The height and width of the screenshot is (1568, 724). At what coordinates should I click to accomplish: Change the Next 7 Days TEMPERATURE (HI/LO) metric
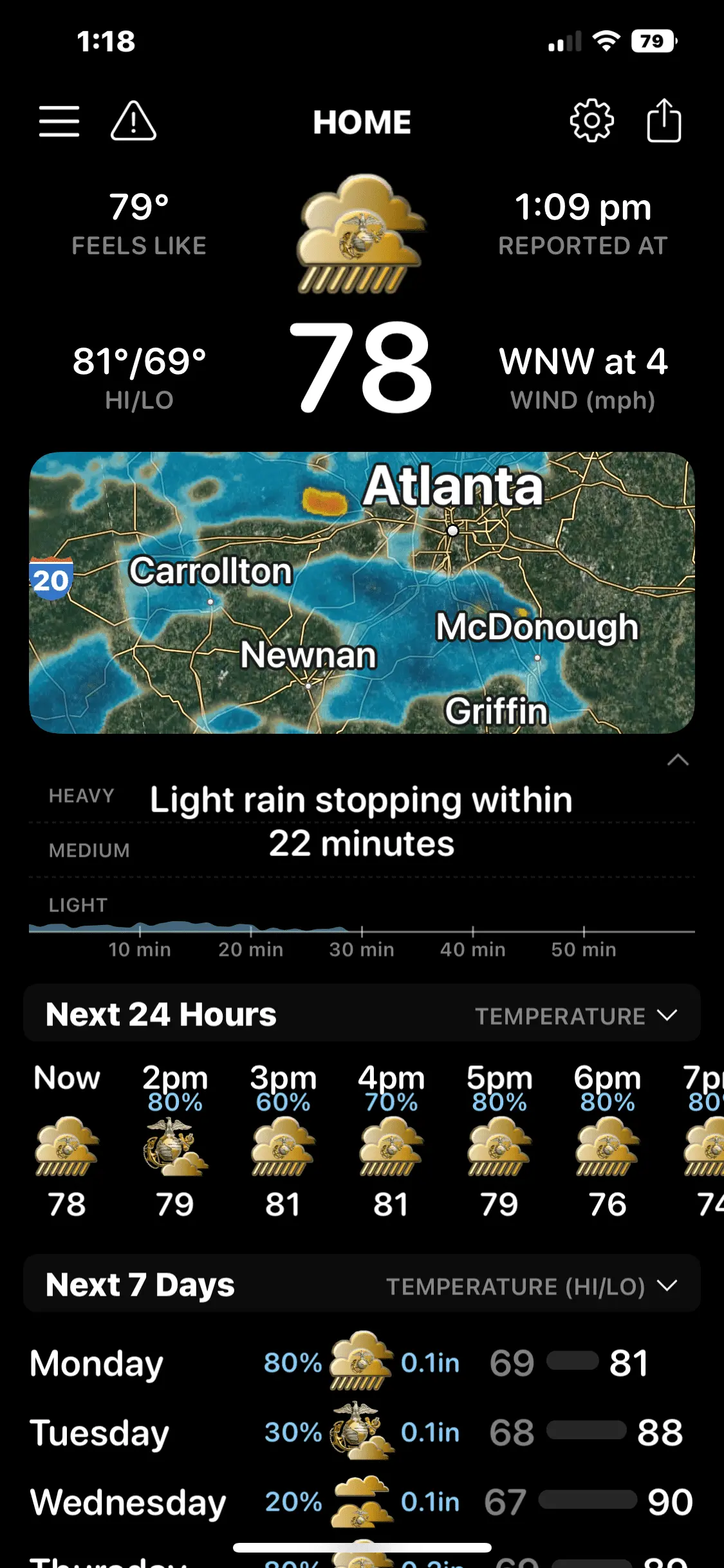tap(532, 1286)
